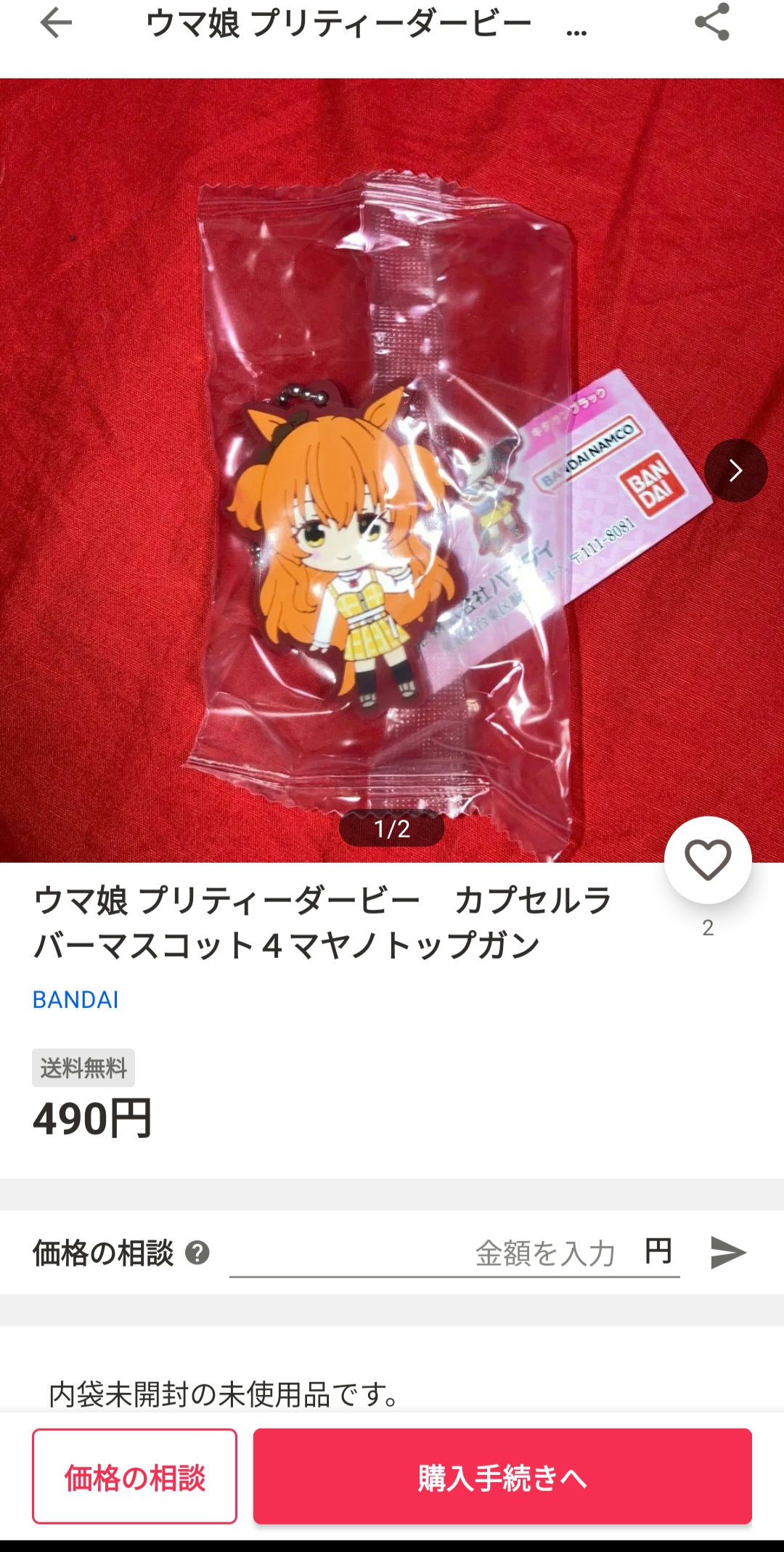Viewport: 784px width, 1552px height.
Task: Share this Uma Musume listing
Action: point(711,22)
